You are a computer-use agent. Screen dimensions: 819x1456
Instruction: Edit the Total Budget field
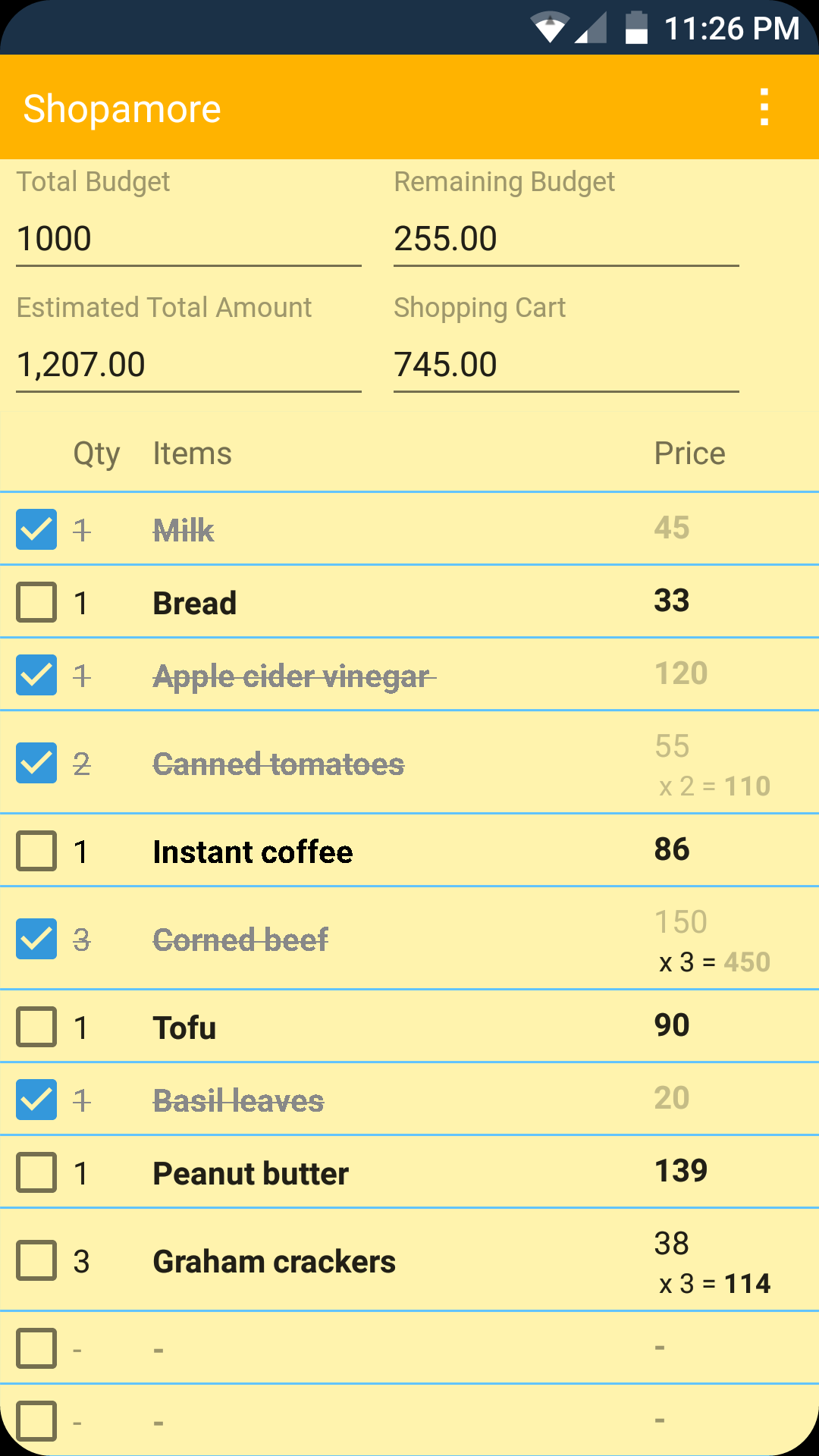188,239
